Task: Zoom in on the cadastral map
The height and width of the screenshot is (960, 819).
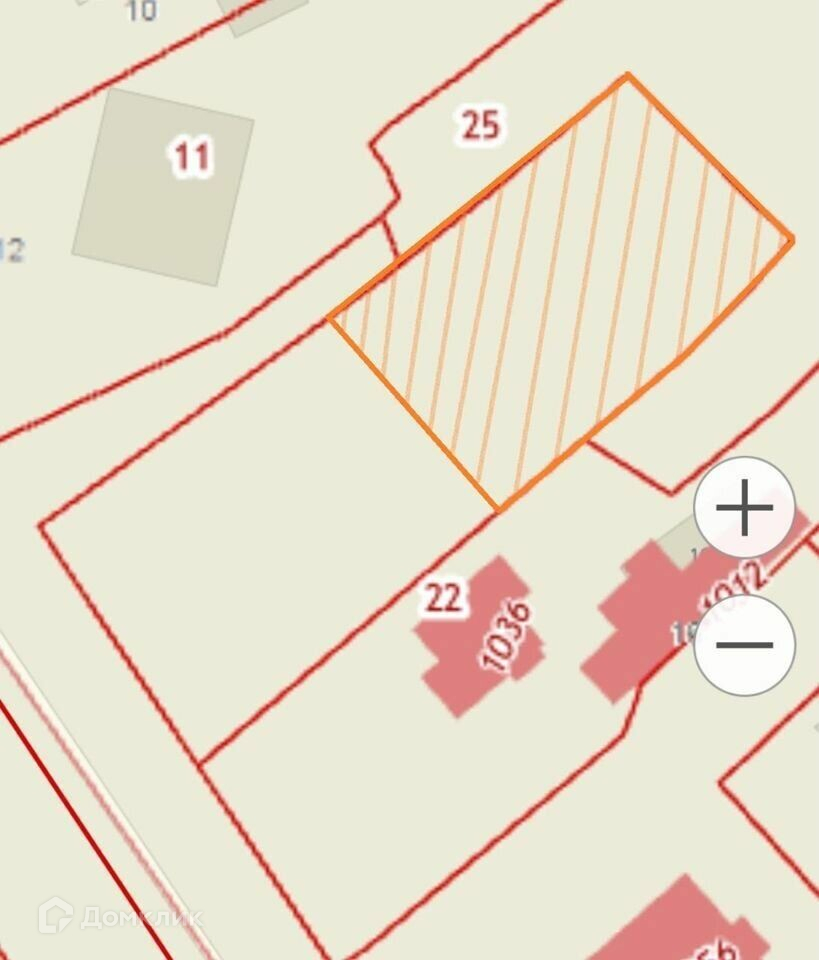Action: click(744, 508)
